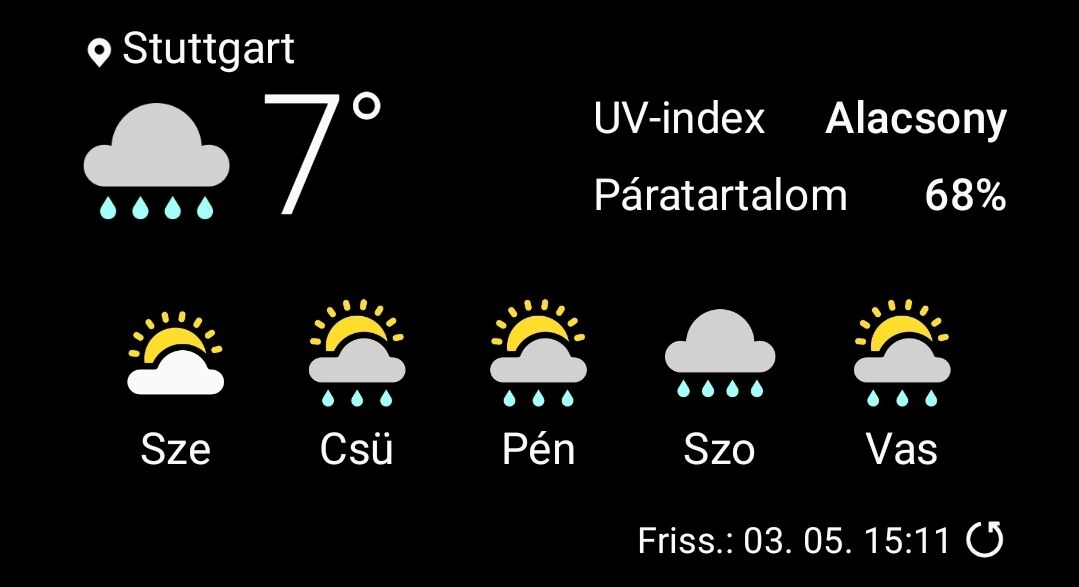Open the Stuttgart location selector
The height and width of the screenshot is (587, 1079).
(x=192, y=50)
